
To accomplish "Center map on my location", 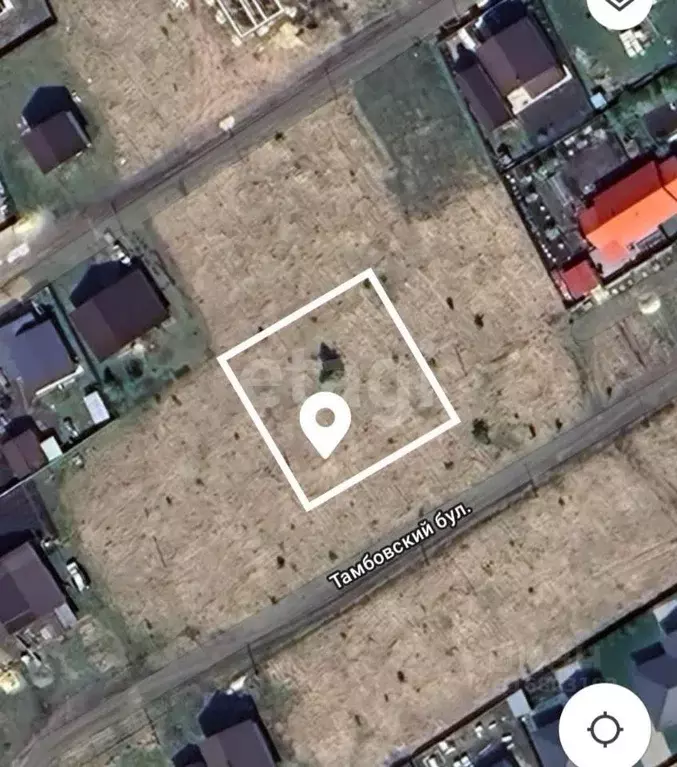I will [x=606, y=729].
